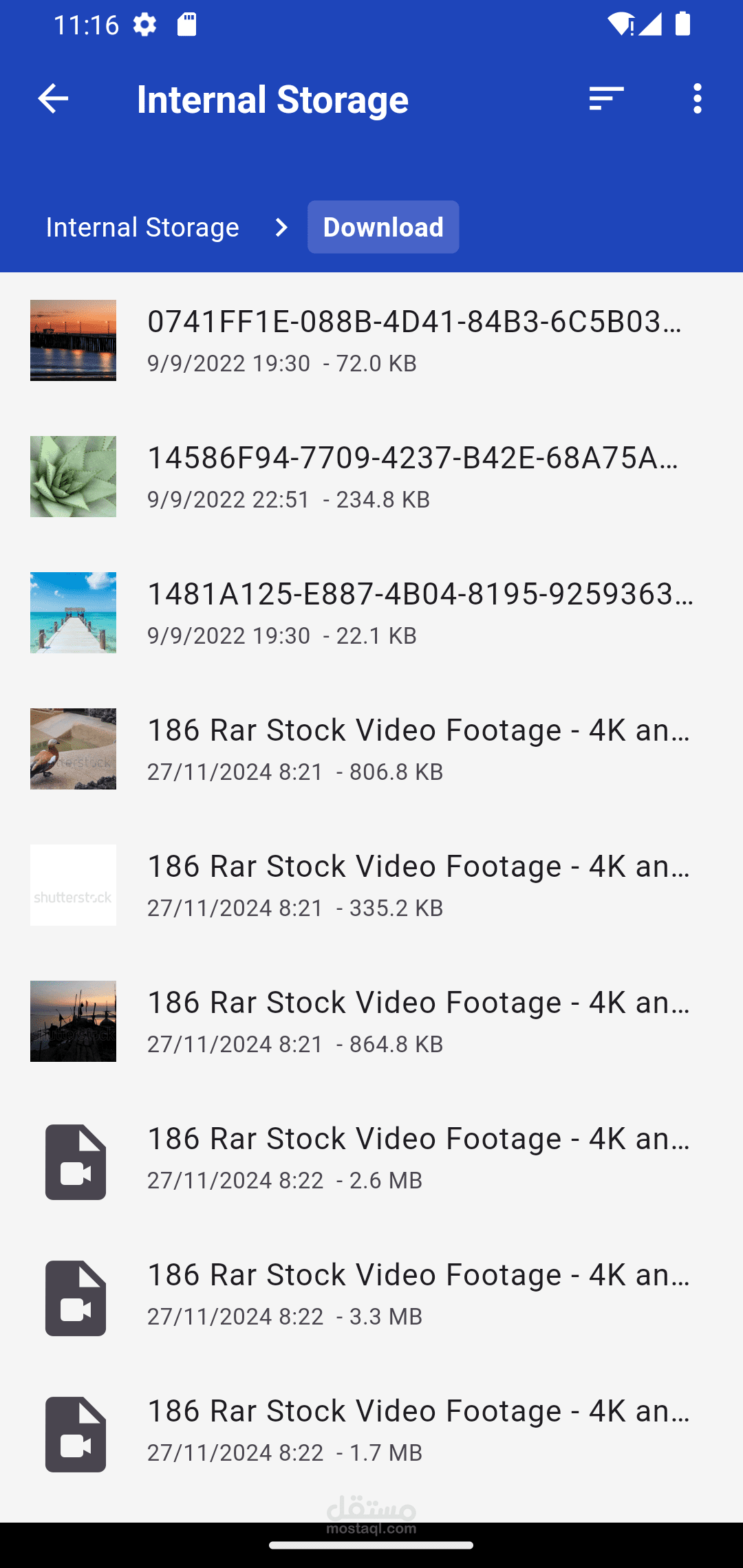Open the 806.8 KB stock footage file

coord(371,749)
